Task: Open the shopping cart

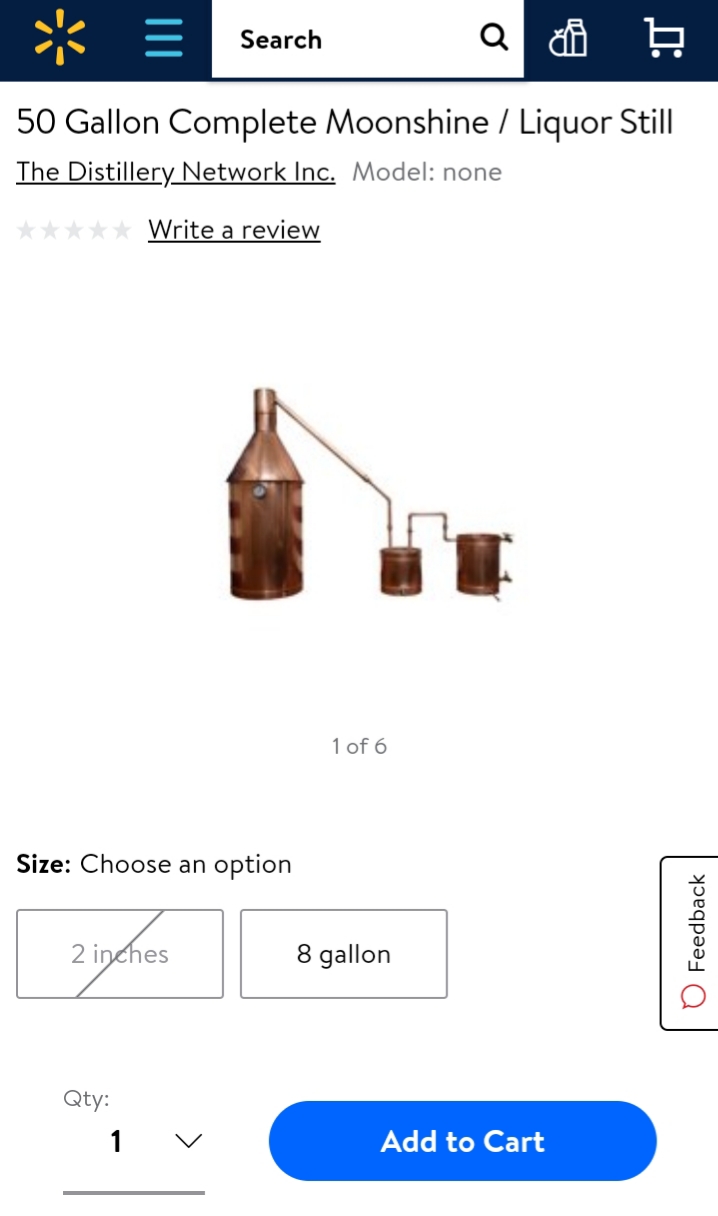Action: 664,39
